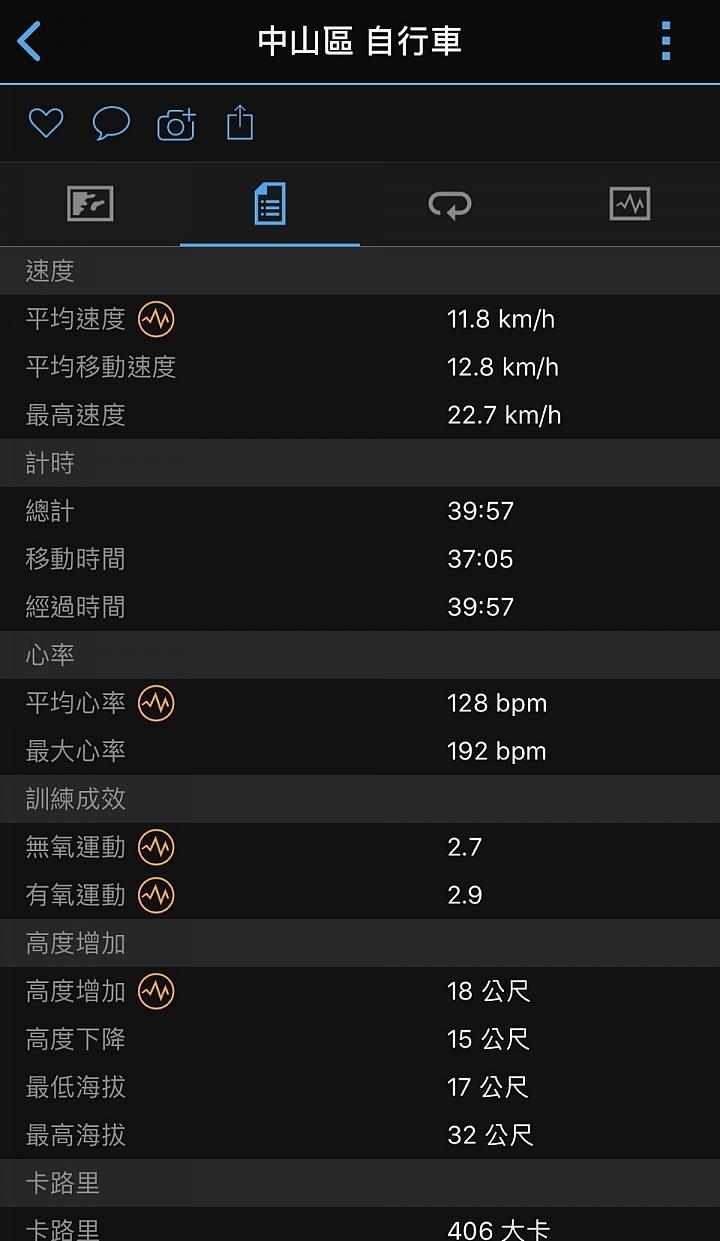Go back using the back arrow

click(30, 42)
